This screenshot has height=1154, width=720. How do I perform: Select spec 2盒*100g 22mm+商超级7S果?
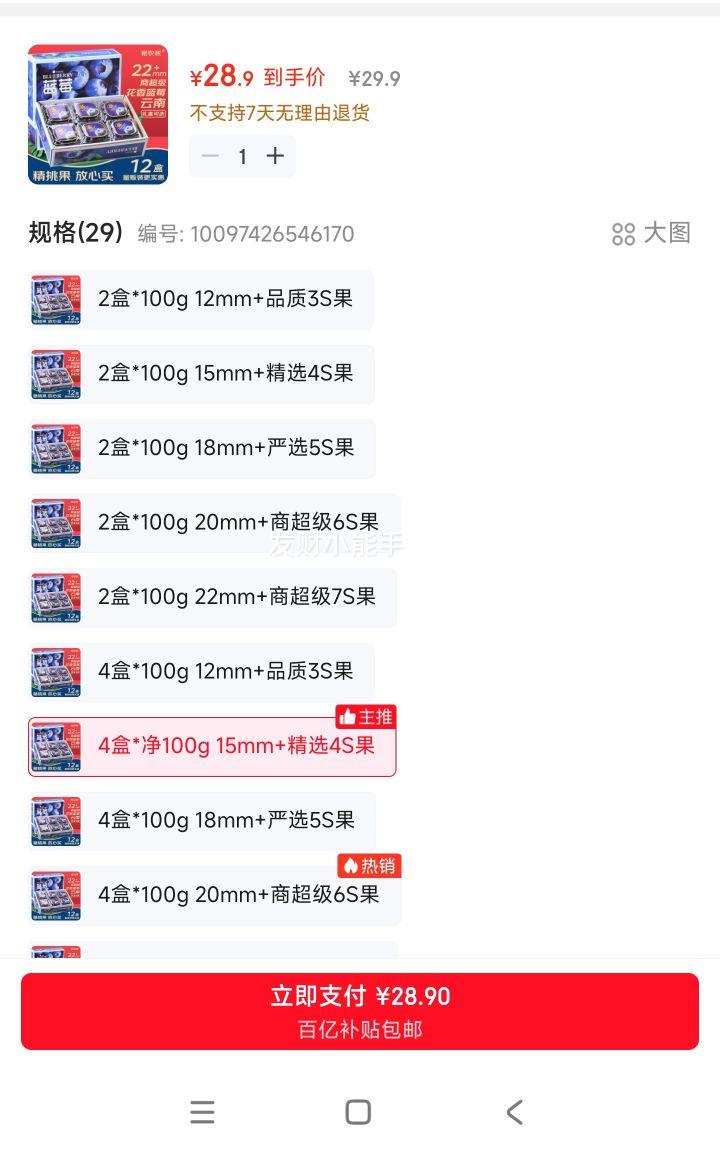213,597
